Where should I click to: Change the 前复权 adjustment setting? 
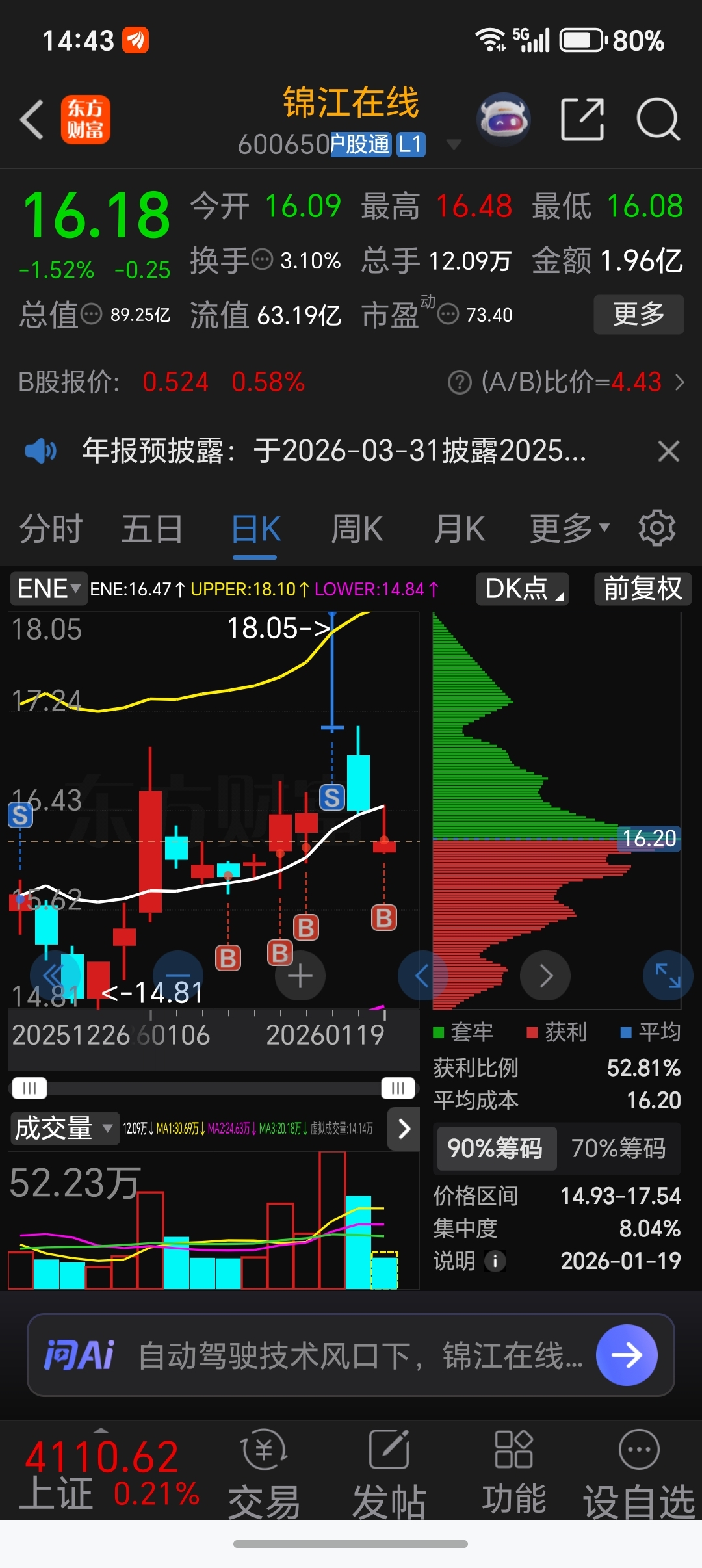[x=642, y=589]
